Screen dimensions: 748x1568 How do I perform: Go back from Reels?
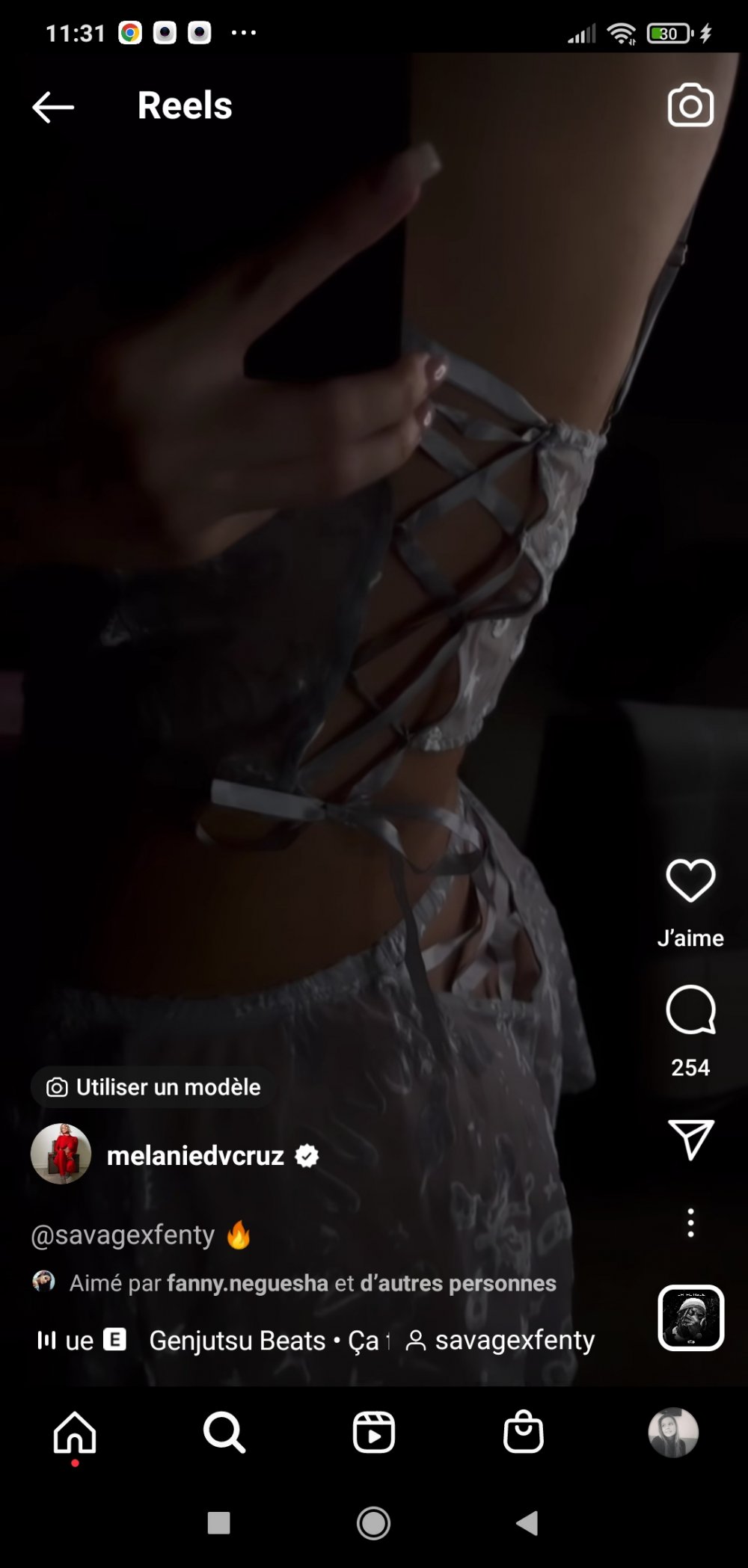(52, 107)
